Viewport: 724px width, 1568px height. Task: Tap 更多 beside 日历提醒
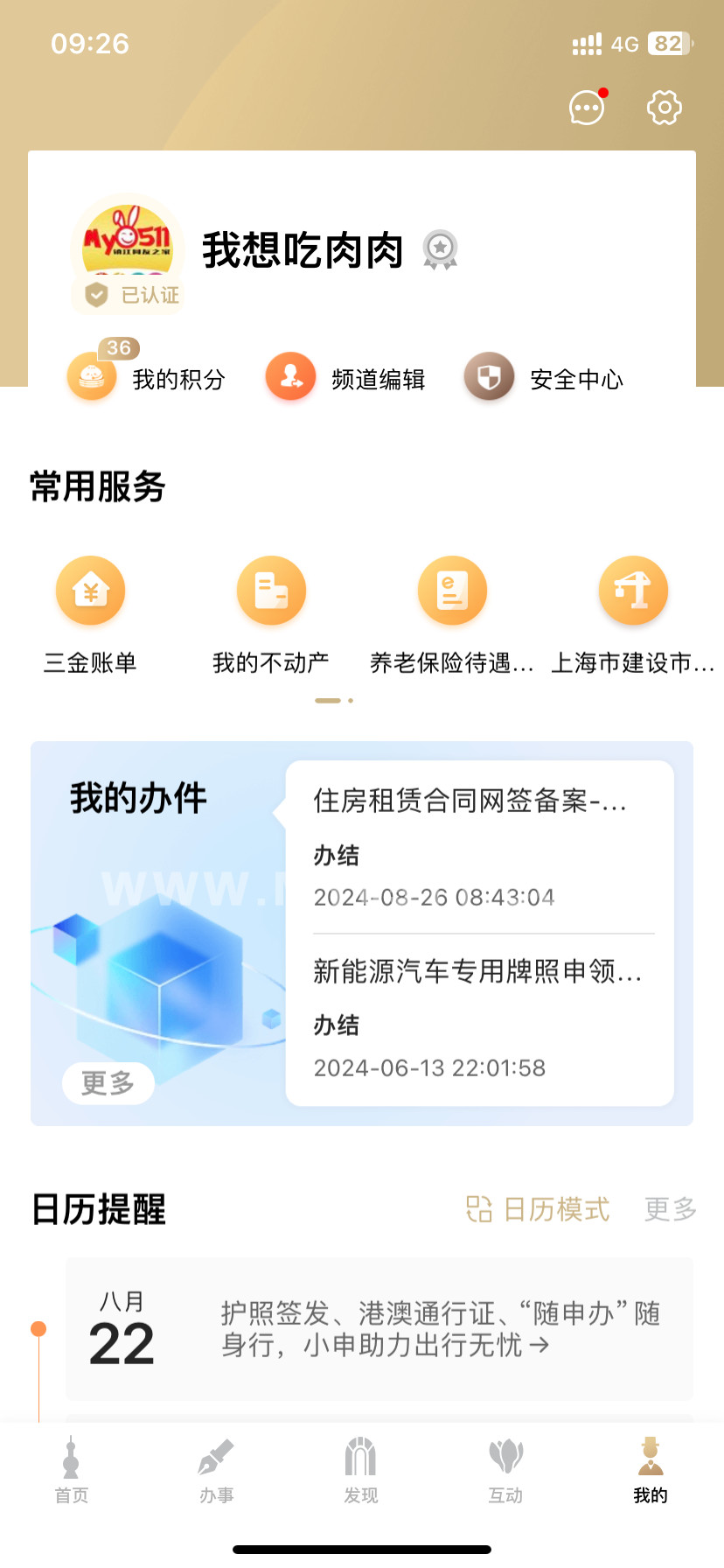click(671, 1209)
